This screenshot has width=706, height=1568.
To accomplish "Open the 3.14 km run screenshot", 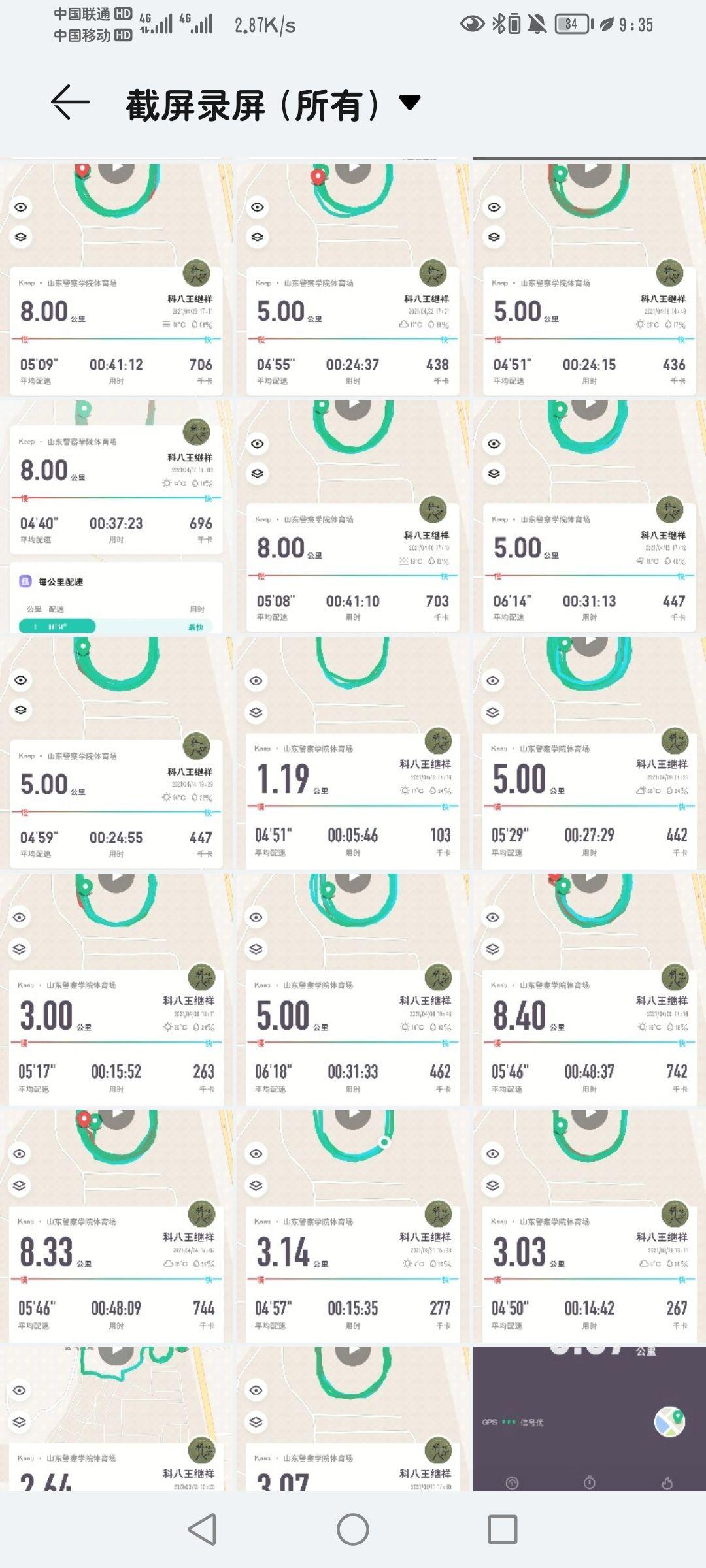I will [x=353, y=1226].
